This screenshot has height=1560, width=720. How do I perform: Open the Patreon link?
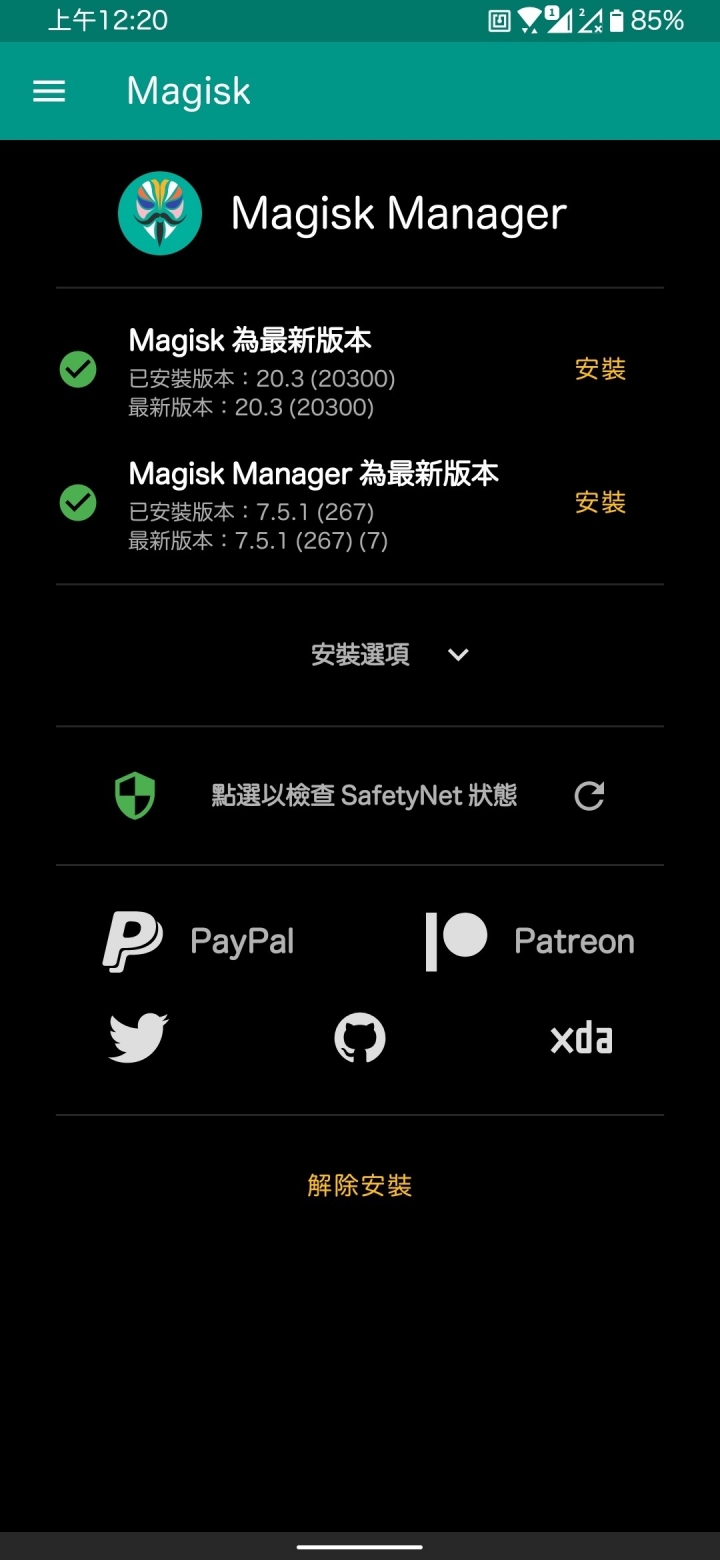coord(530,941)
